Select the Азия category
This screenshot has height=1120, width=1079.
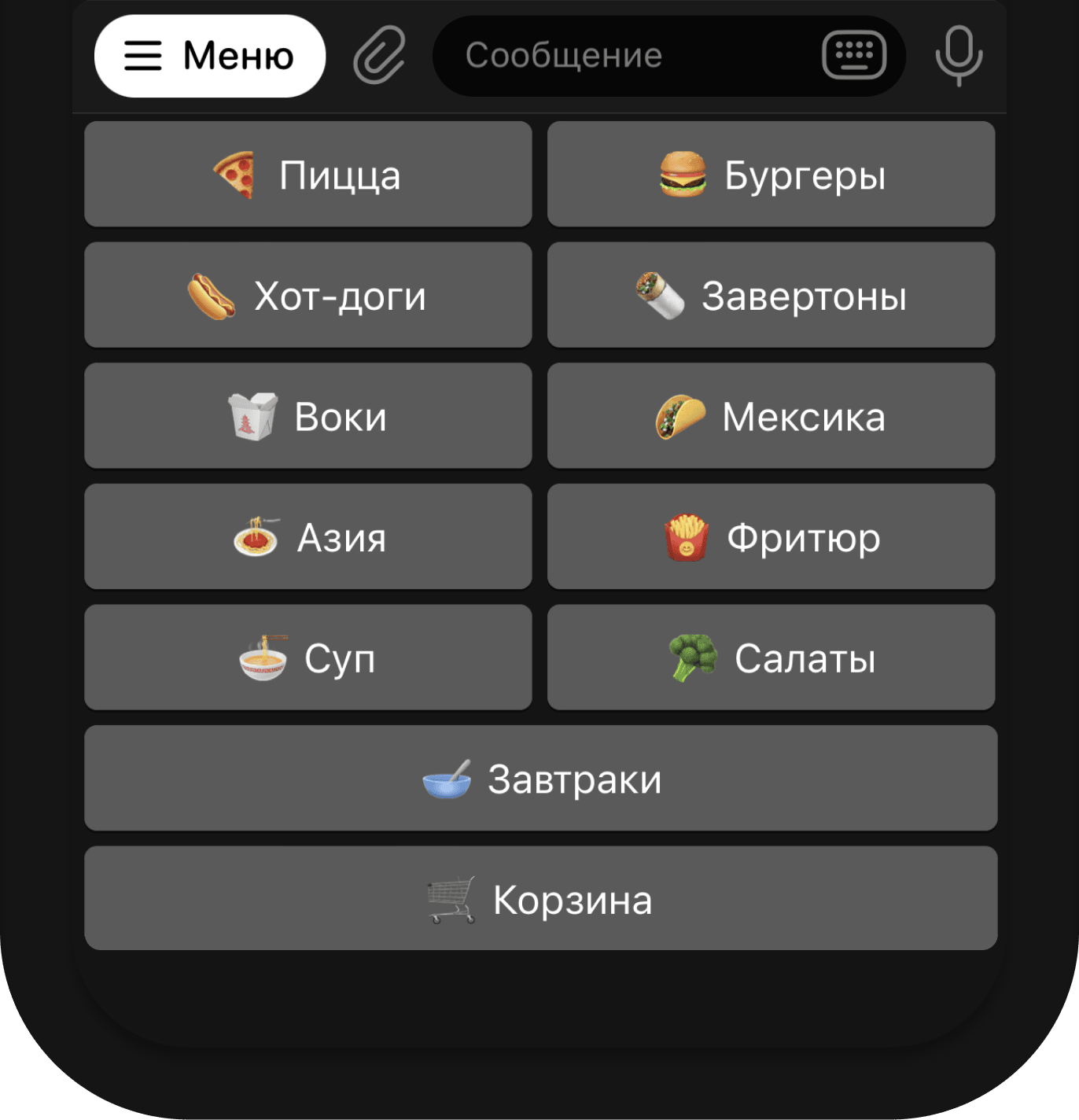click(307, 537)
